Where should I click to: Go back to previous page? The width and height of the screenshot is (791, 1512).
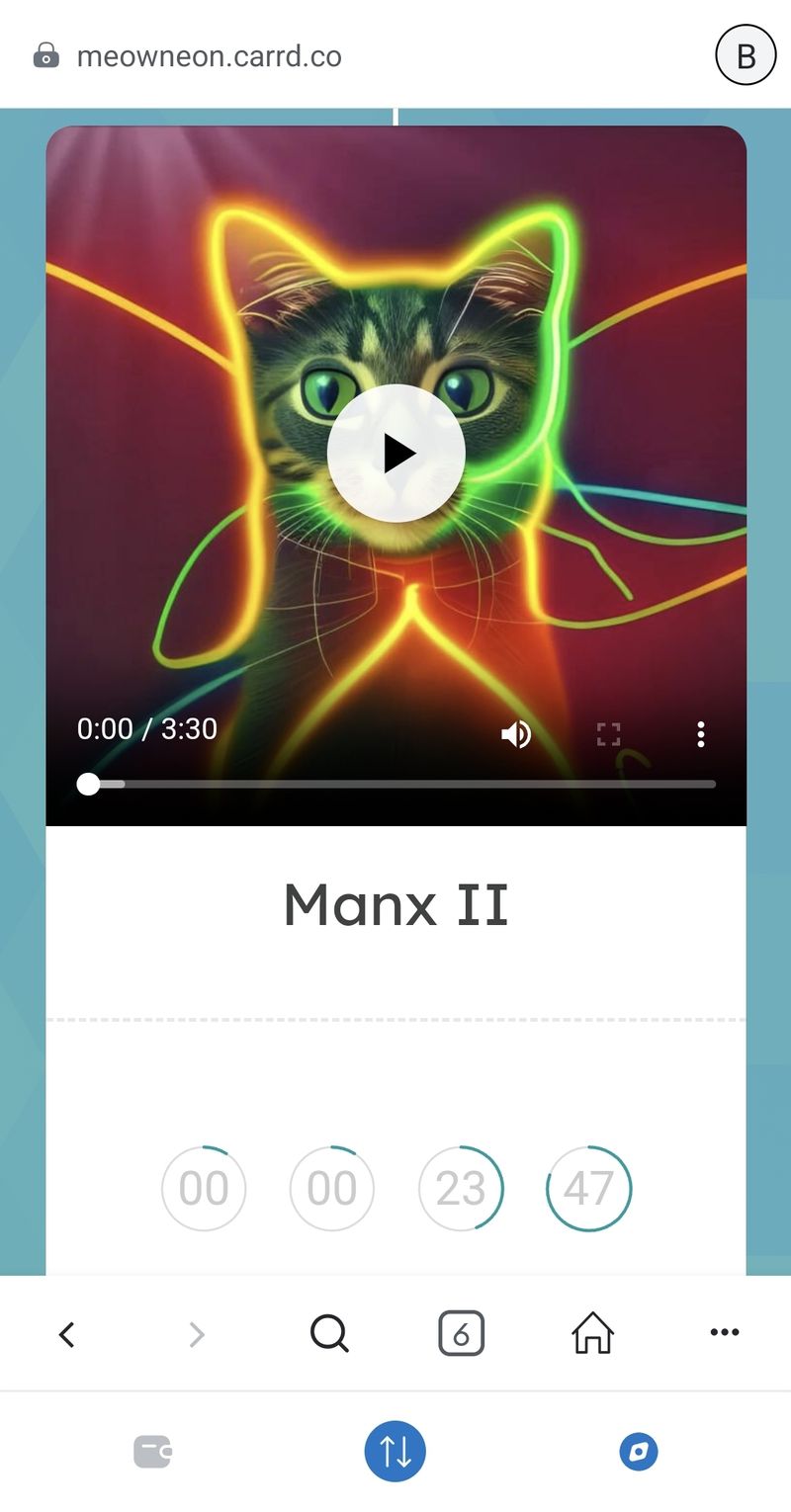[x=66, y=1335]
